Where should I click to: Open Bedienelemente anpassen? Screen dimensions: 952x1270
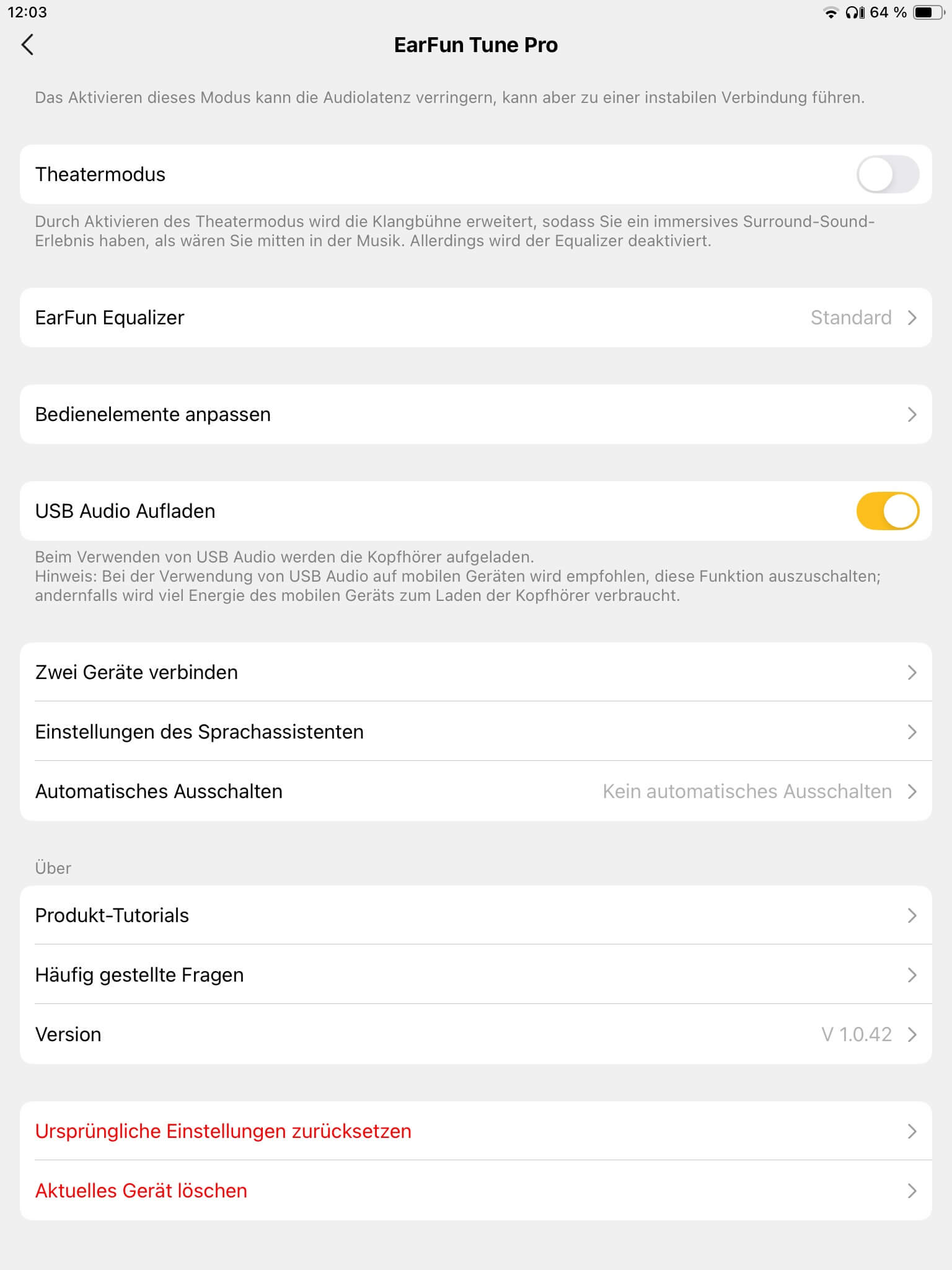point(475,414)
